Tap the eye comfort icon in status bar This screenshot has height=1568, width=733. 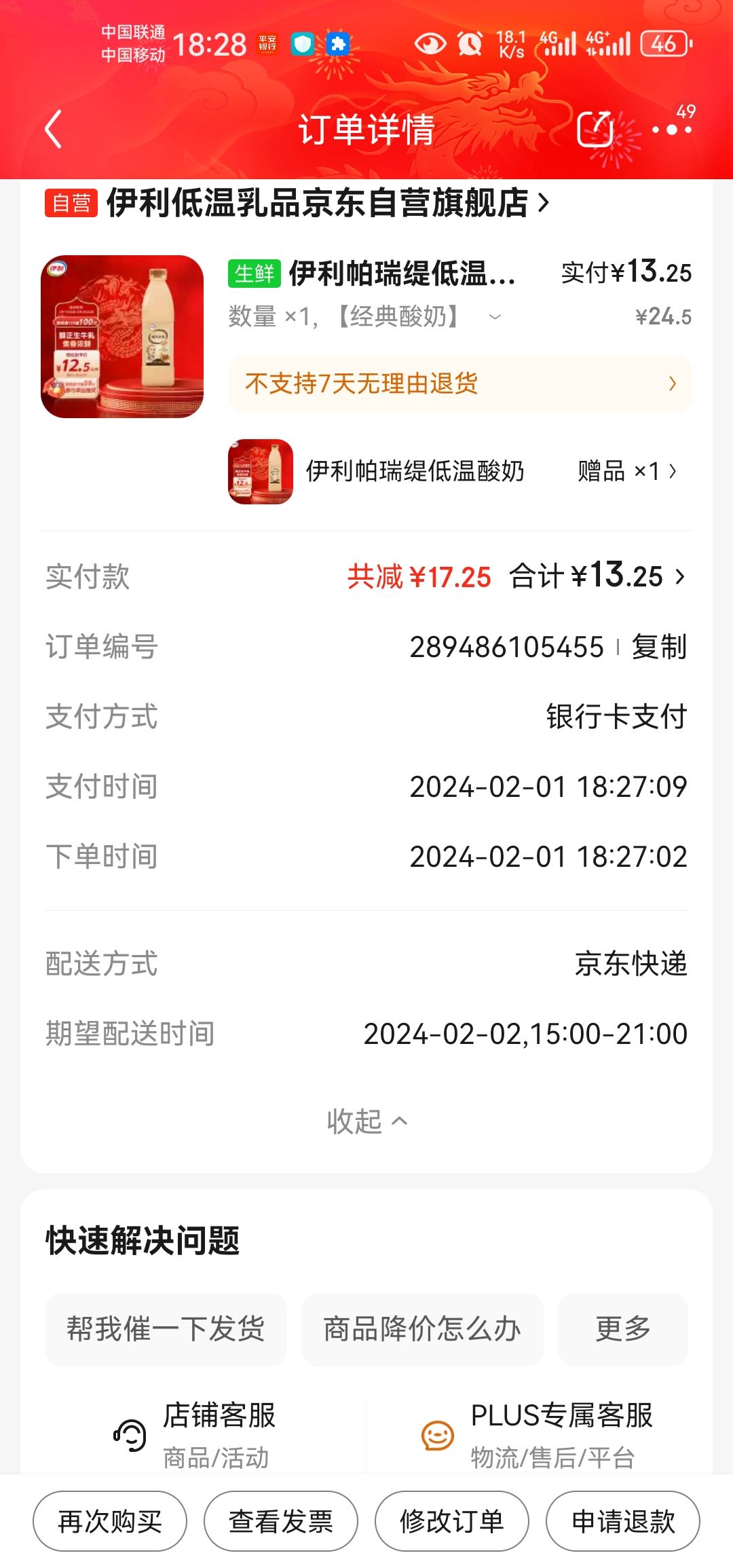coord(430,42)
